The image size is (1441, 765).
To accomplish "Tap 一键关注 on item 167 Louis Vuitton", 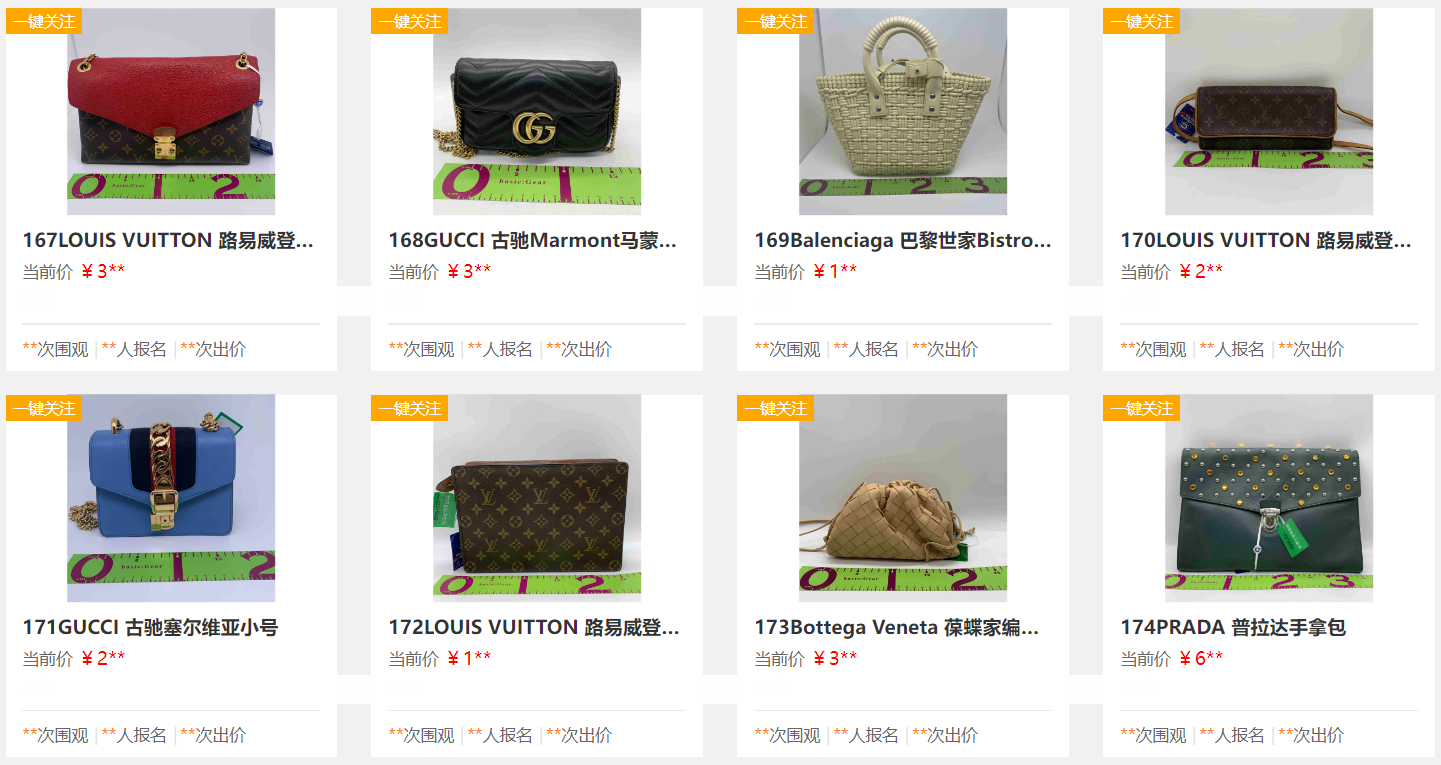I will 43,21.
